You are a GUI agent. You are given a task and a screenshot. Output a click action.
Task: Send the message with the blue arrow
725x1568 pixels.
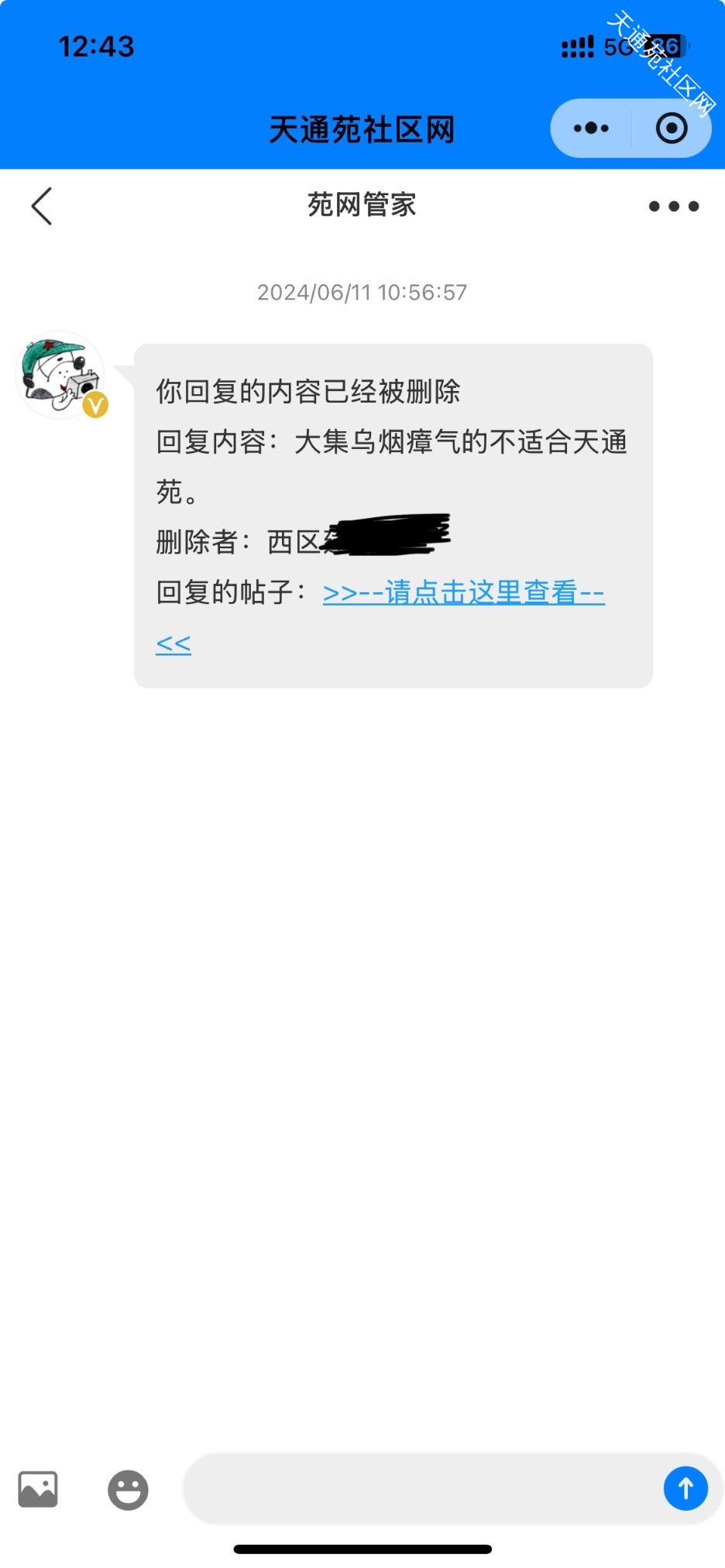[x=685, y=1488]
